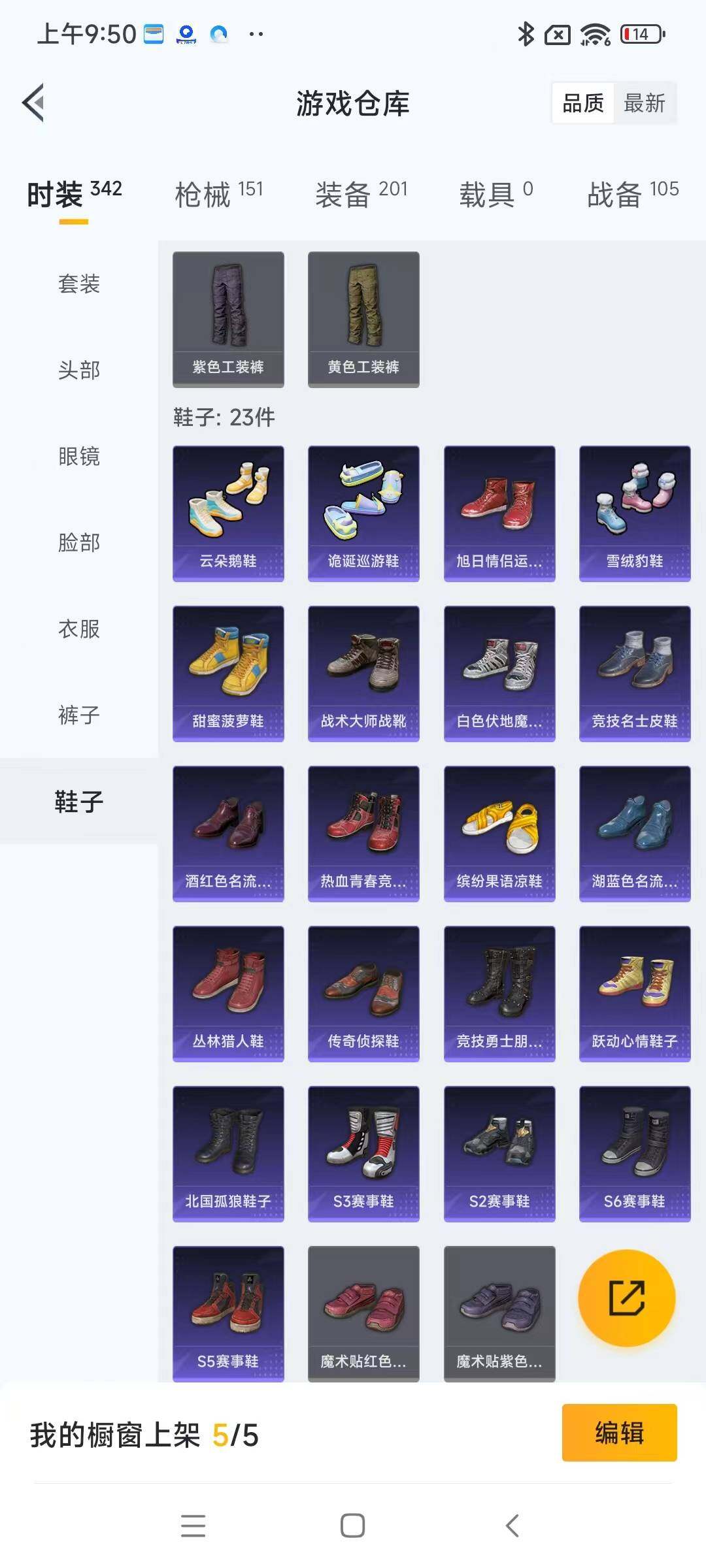Open the 云朵鹅鞋 item
The height and width of the screenshot is (1568, 706).
click(x=228, y=513)
